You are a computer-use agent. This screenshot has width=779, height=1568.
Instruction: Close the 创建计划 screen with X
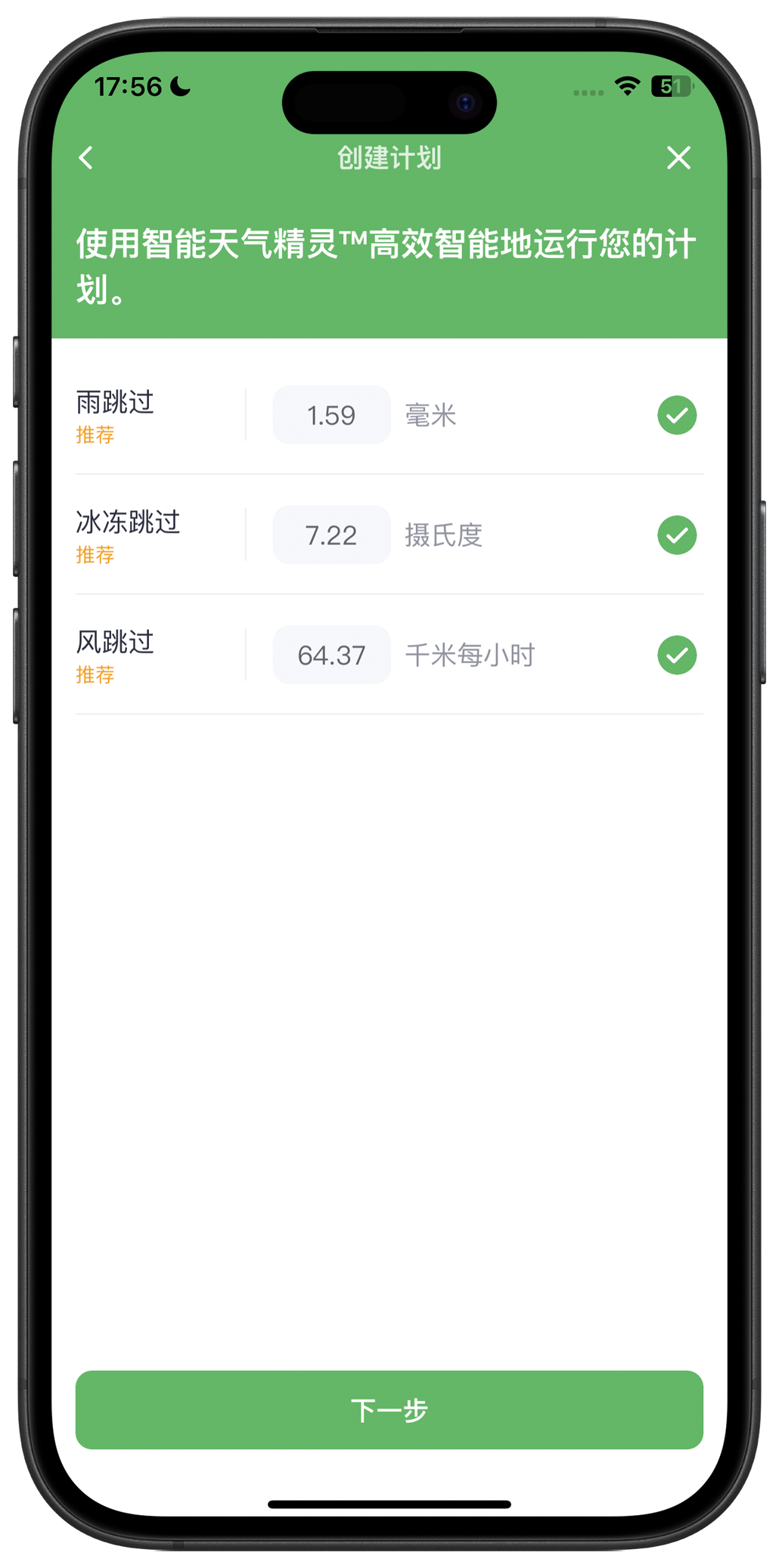pyautogui.click(x=678, y=158)
